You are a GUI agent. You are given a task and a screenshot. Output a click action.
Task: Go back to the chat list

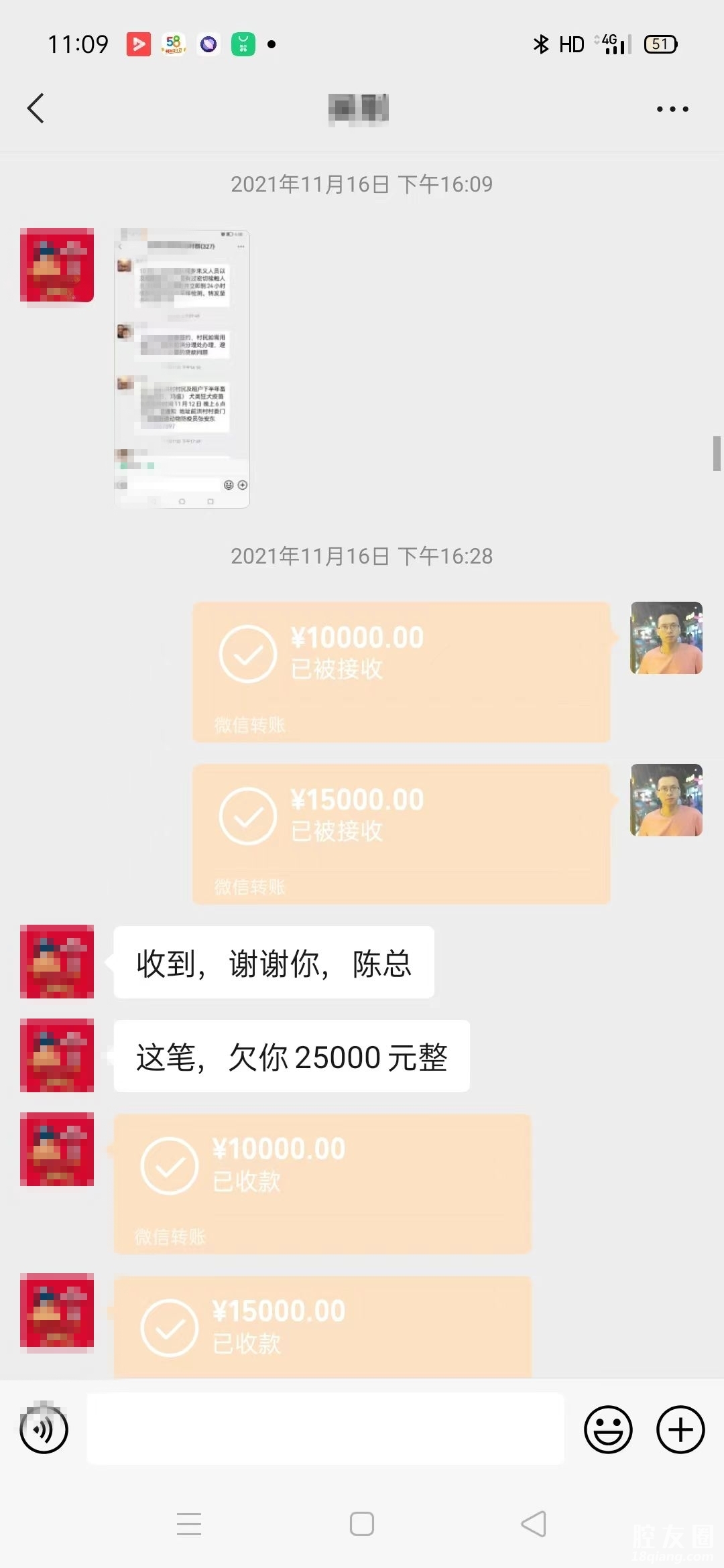pos(36,108)
